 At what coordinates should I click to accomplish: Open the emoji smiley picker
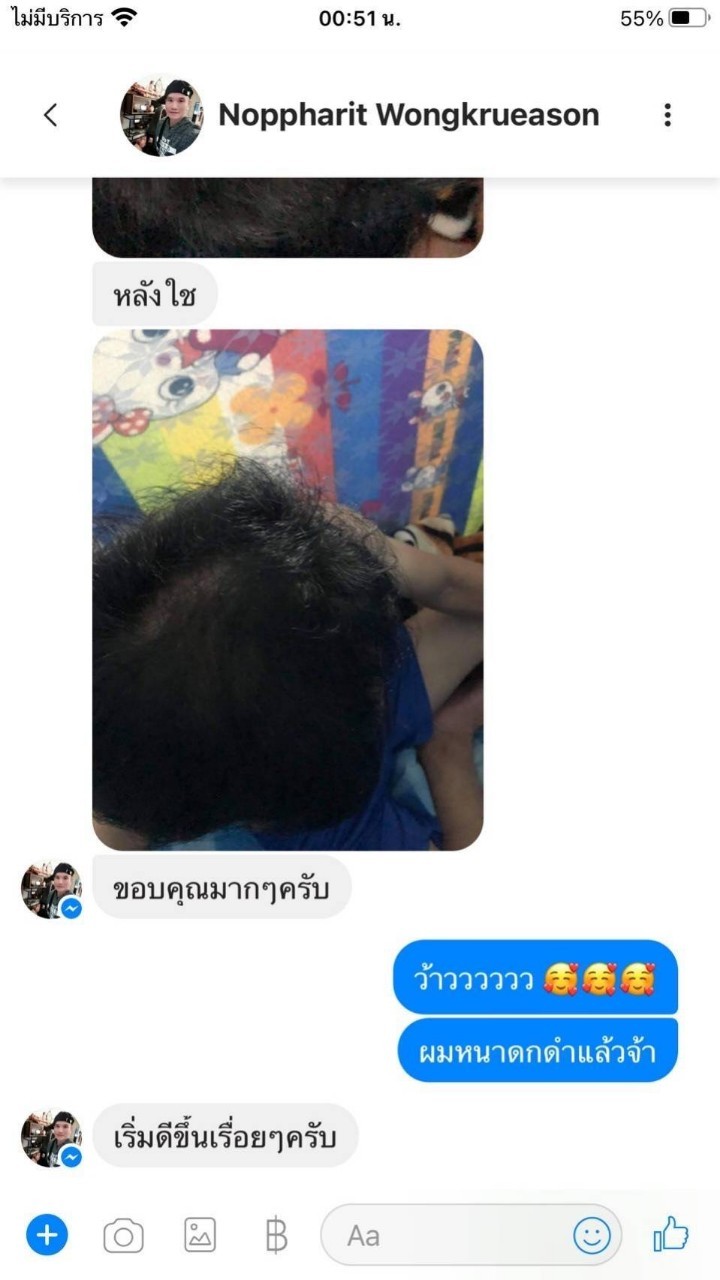[592, 1236]
